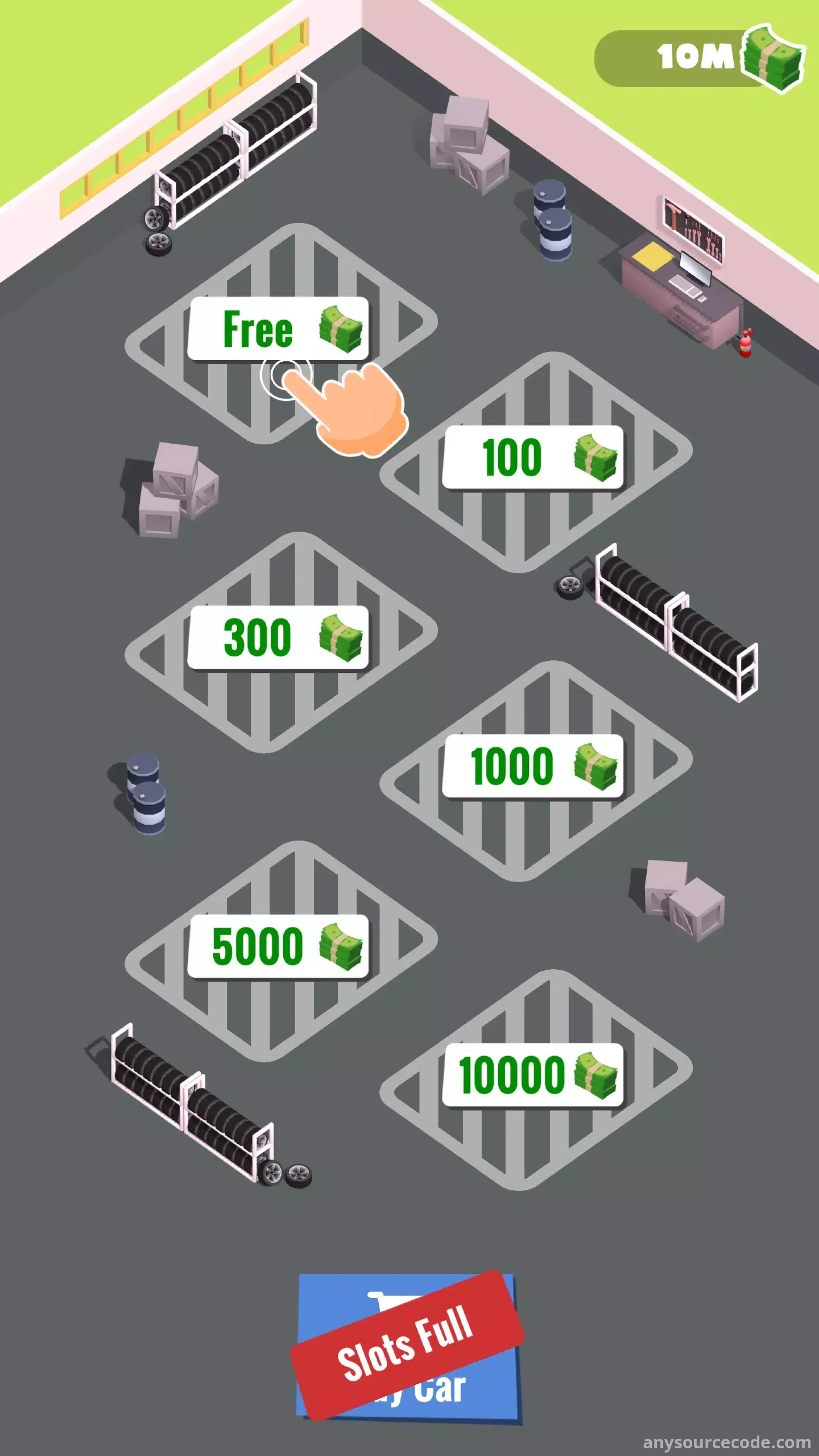The height and width of the screenshot is (1456, 819).
Task: Unlock the slot priced 1000
Action: [x=532, y=766]
